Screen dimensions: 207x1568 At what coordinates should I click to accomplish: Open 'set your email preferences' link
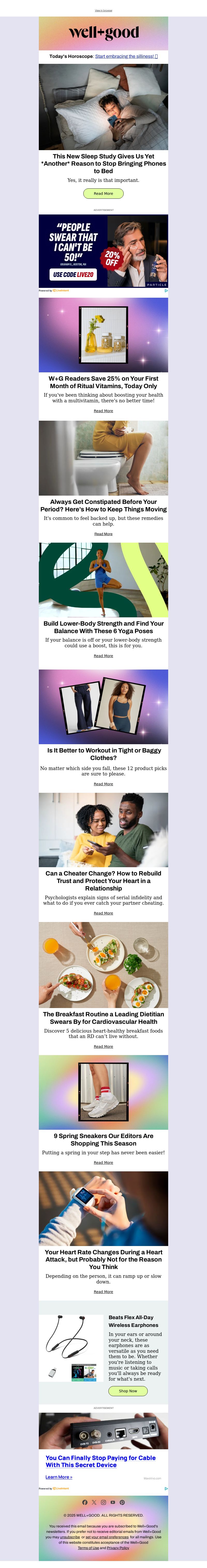point(107,1537)
